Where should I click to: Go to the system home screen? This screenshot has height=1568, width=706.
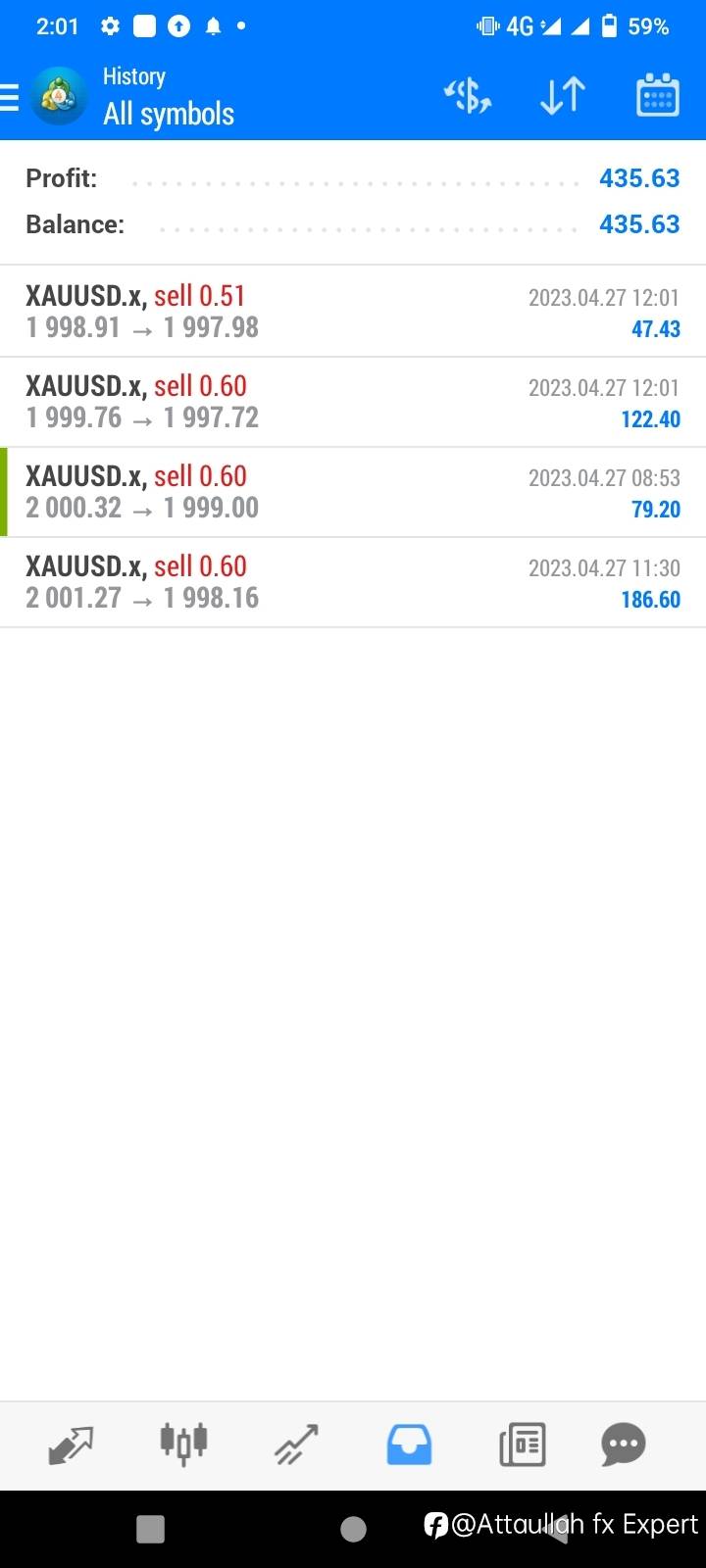pos(353,1529)
